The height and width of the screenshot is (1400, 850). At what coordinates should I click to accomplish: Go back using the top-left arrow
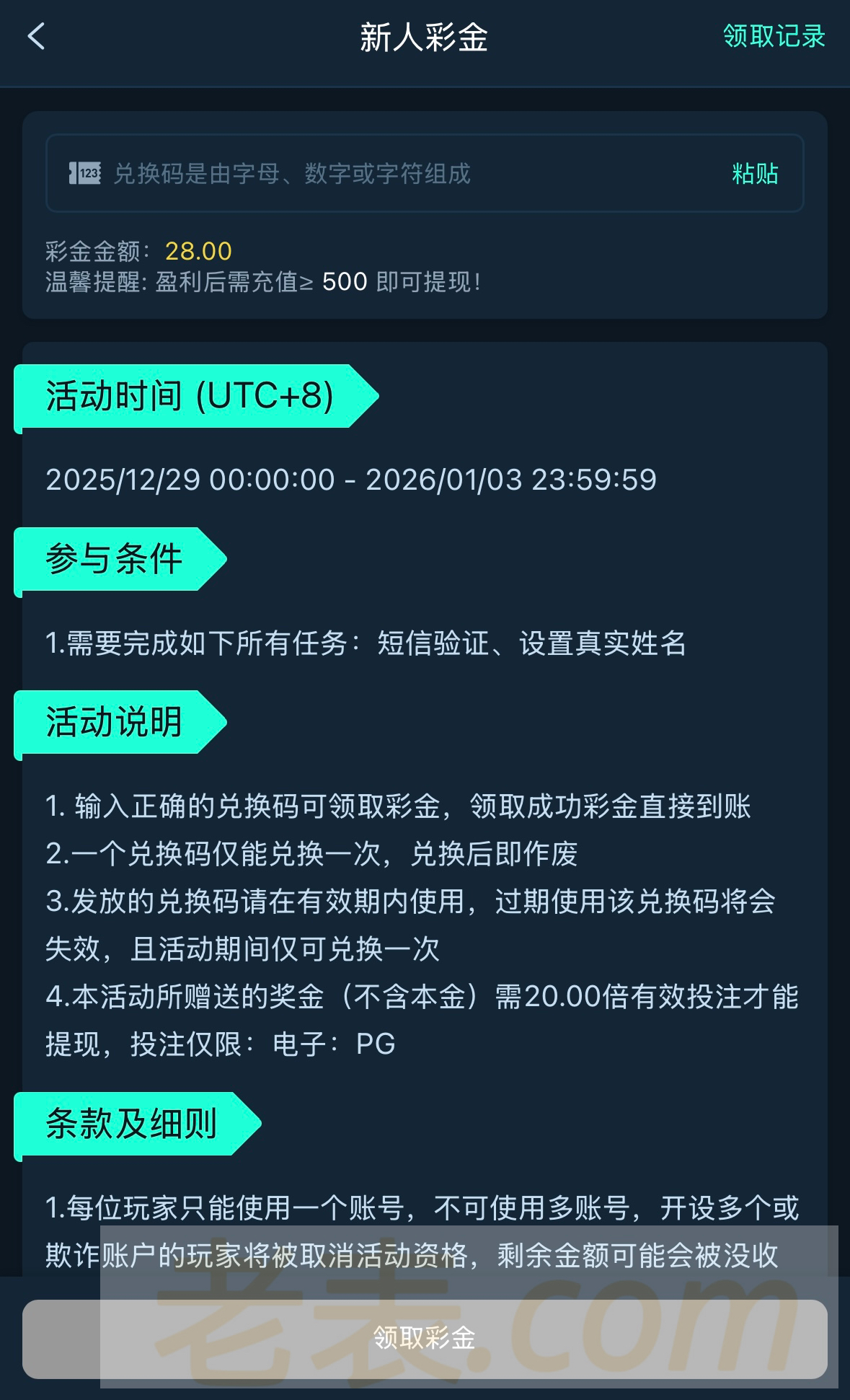[x=36, y=36]
